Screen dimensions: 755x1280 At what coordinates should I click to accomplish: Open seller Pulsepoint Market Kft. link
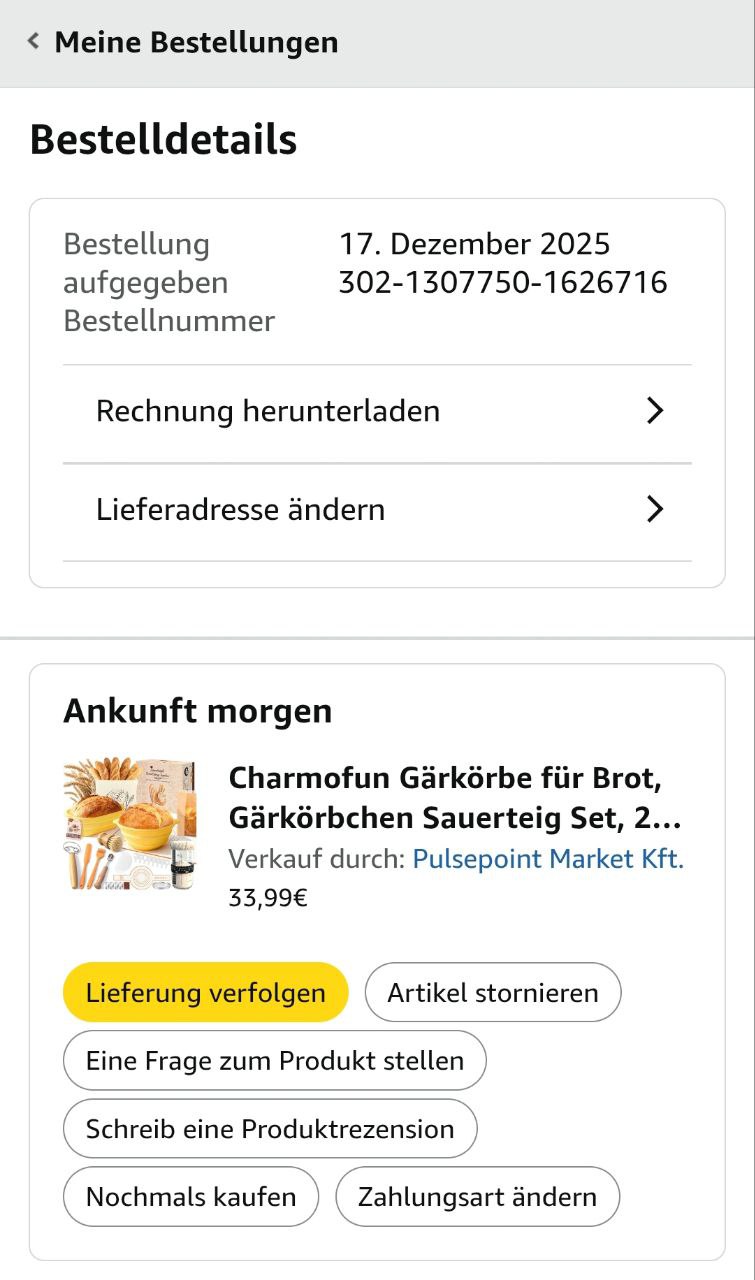click(548, 859)
